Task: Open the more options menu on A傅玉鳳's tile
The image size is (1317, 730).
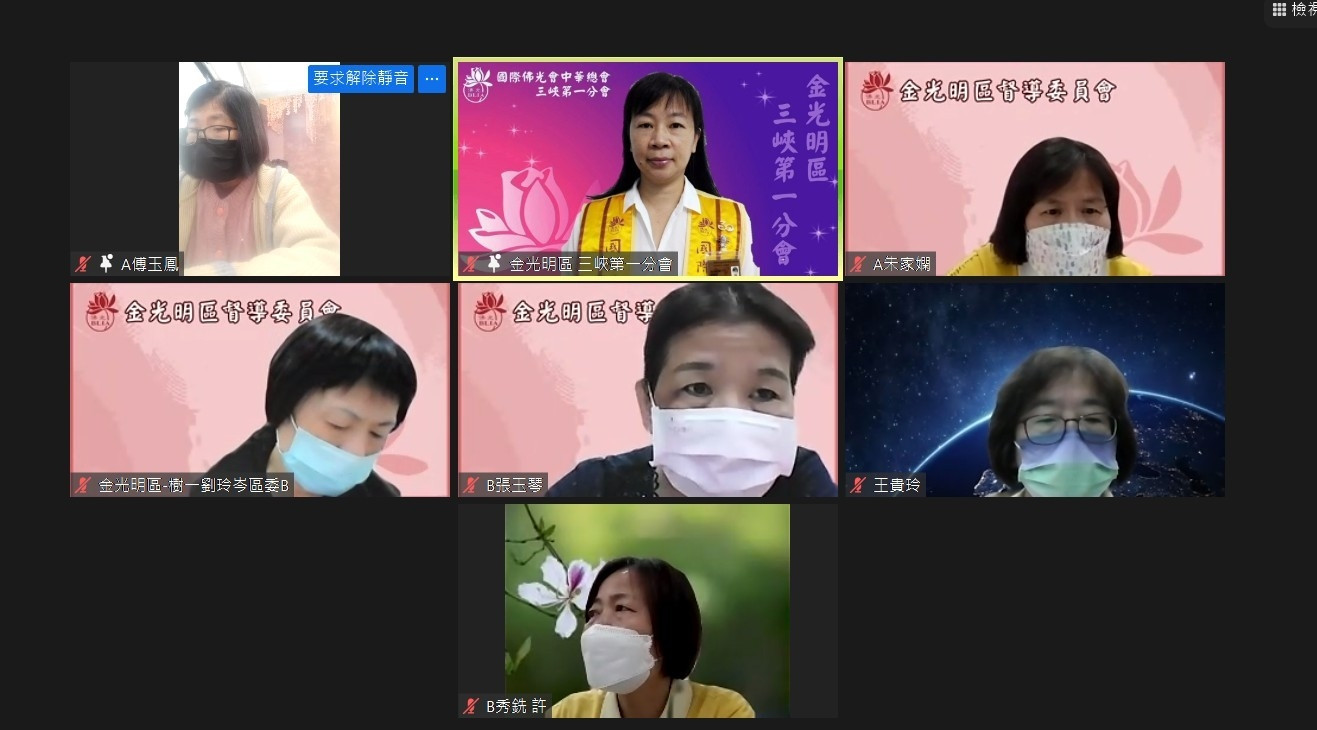Action: (432, 78)
